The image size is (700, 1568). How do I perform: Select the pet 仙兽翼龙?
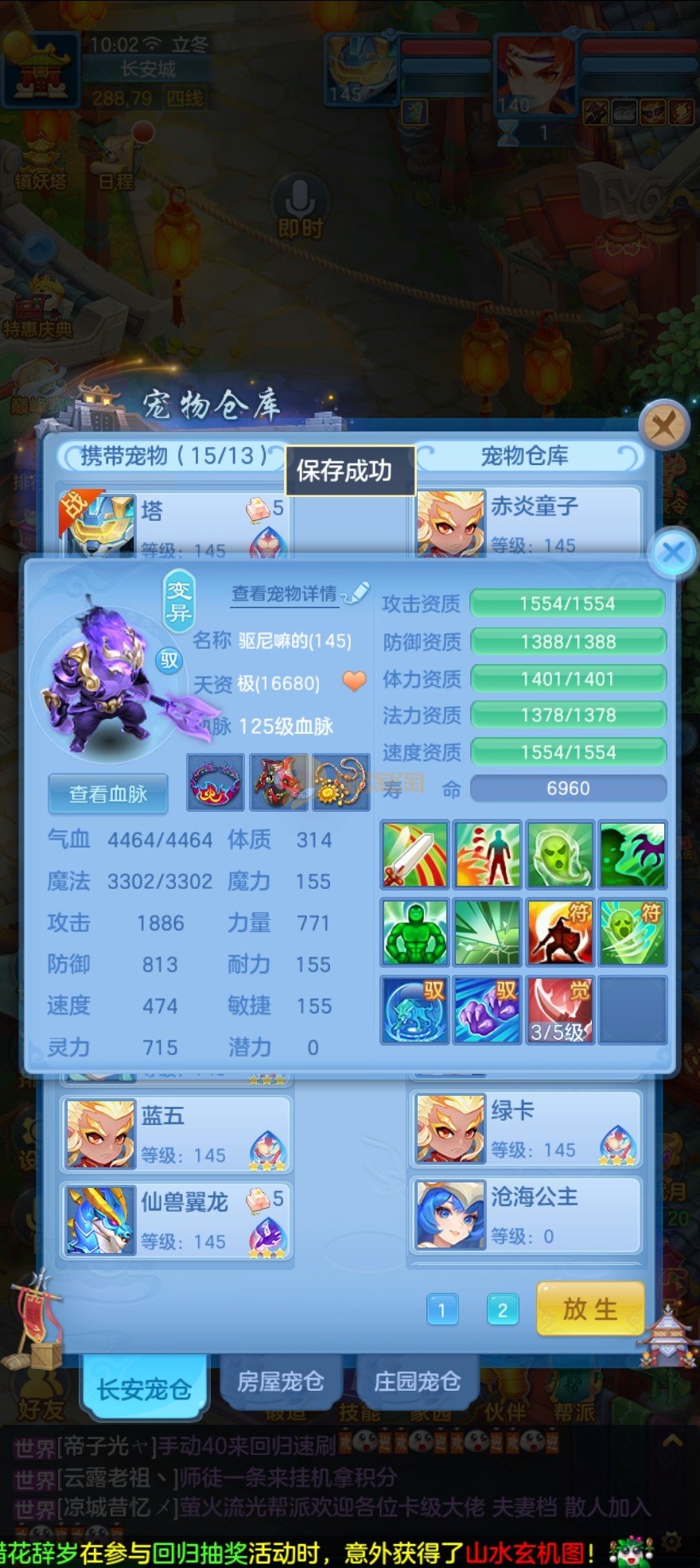pos(177,1220)
